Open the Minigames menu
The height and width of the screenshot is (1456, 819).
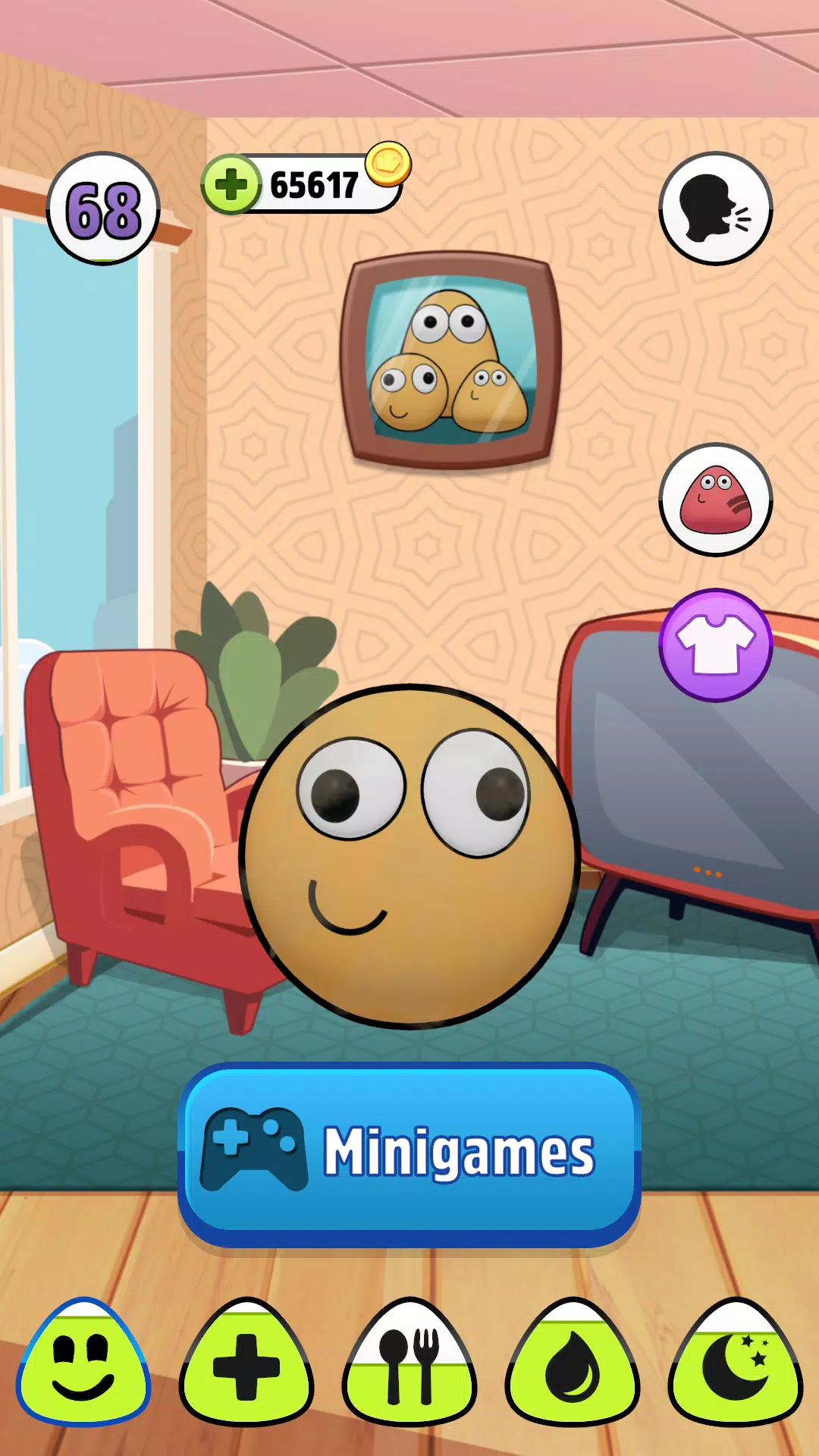click(x=409, y=1154)
